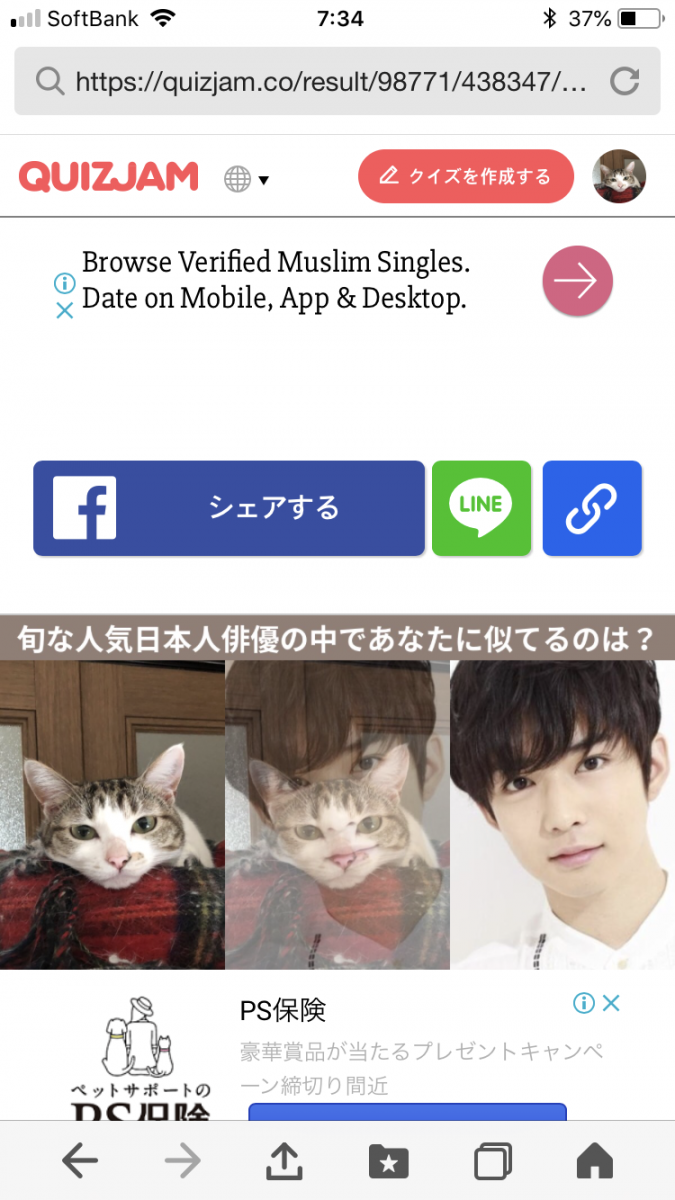View open browser tabs
The width and height of the screenshot is (675, 1200).
[492, 1161]
